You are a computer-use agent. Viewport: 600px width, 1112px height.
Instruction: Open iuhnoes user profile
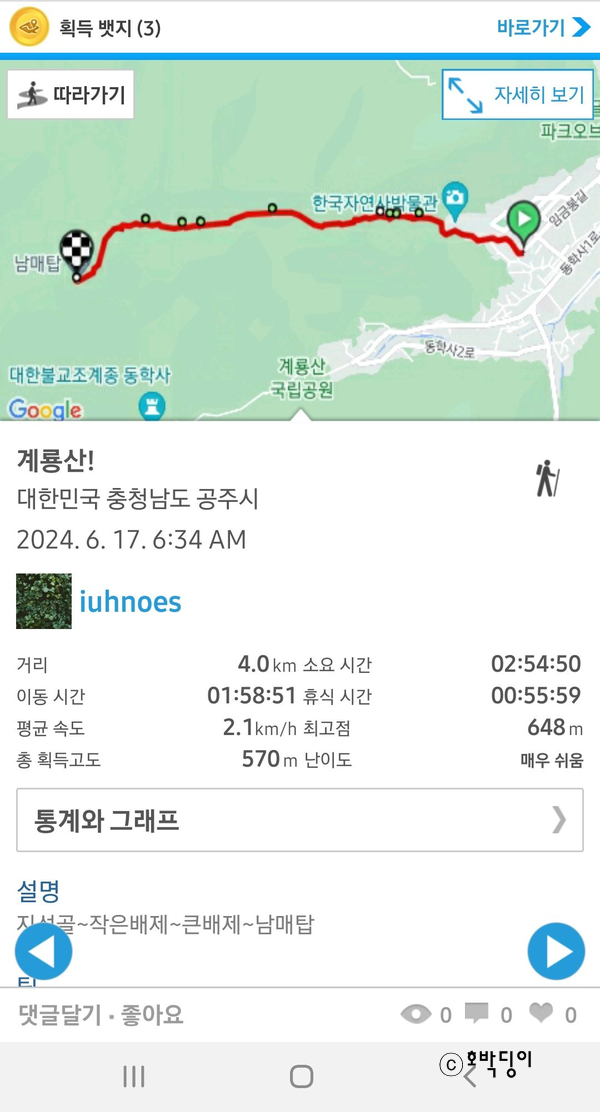[130, 601]
